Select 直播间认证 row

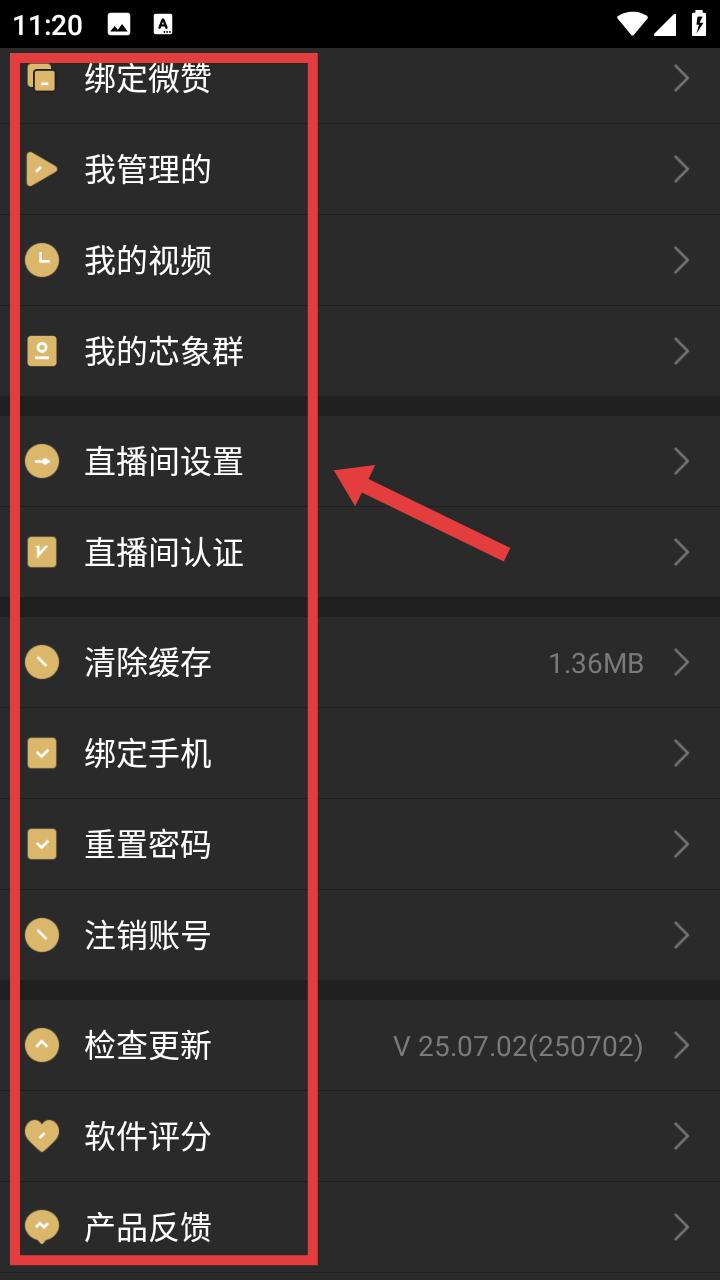360,552
